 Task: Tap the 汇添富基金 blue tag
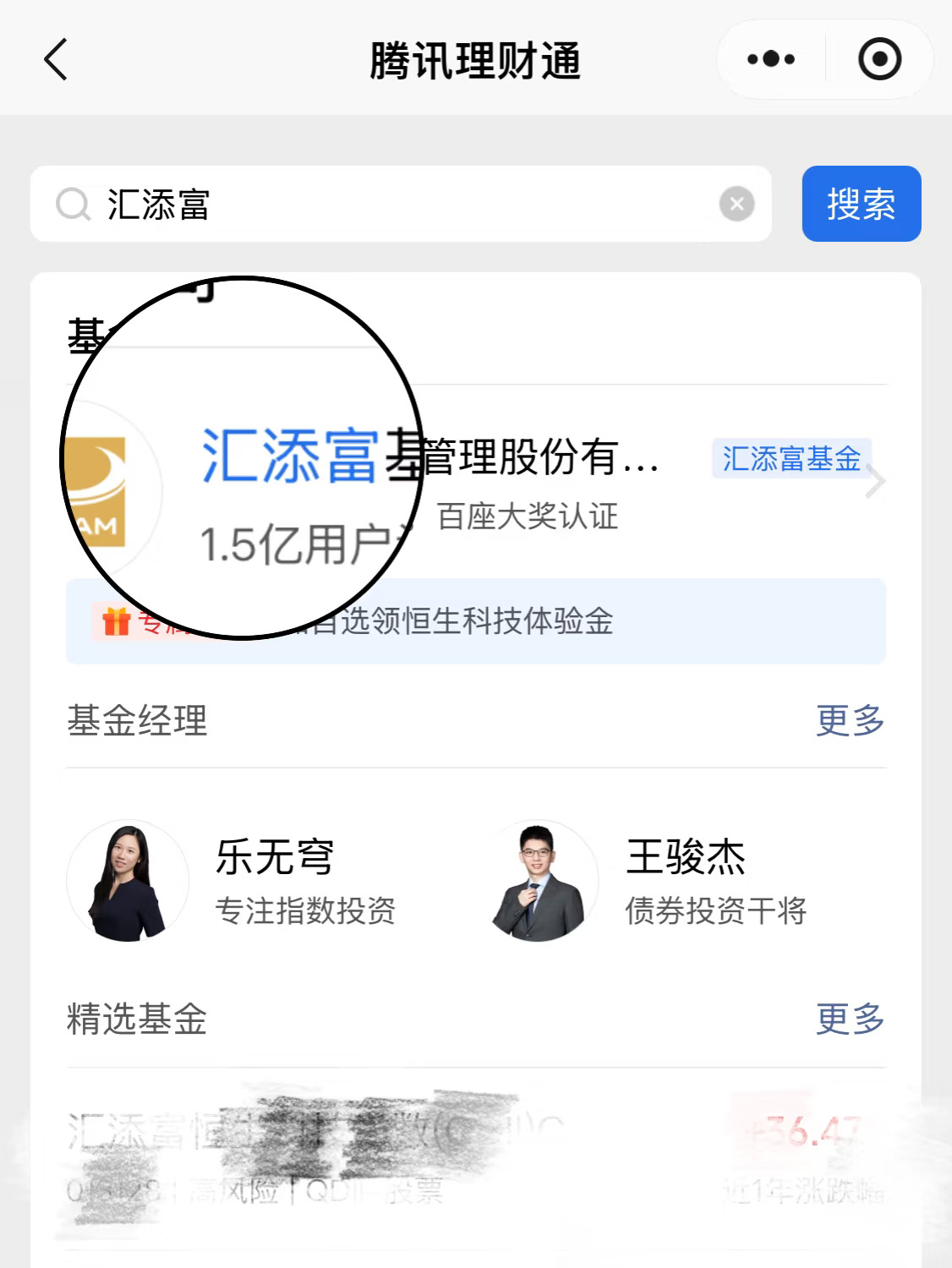(790, 461)
